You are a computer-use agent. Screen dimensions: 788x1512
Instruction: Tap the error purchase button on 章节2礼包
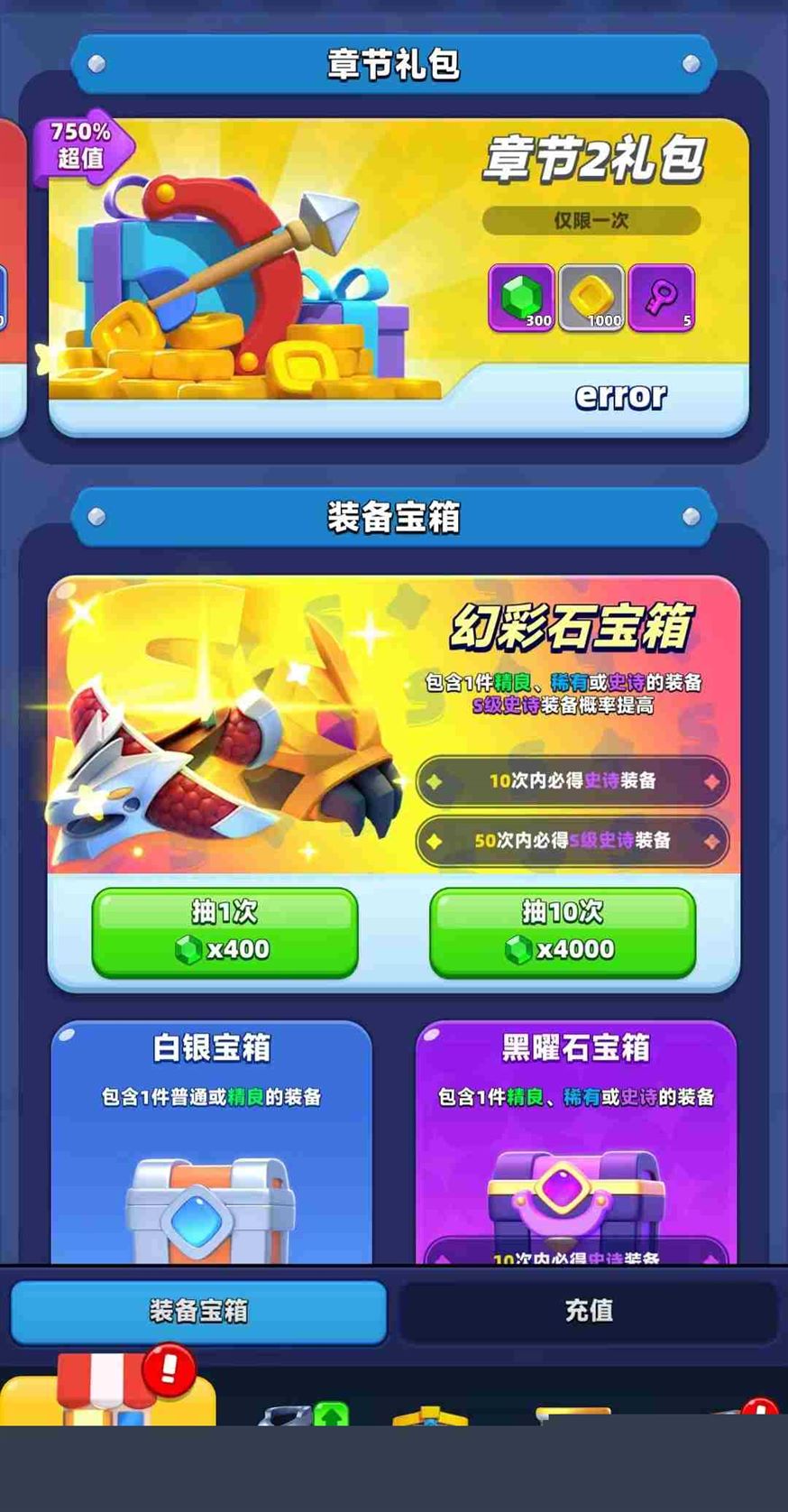point(620,397)
